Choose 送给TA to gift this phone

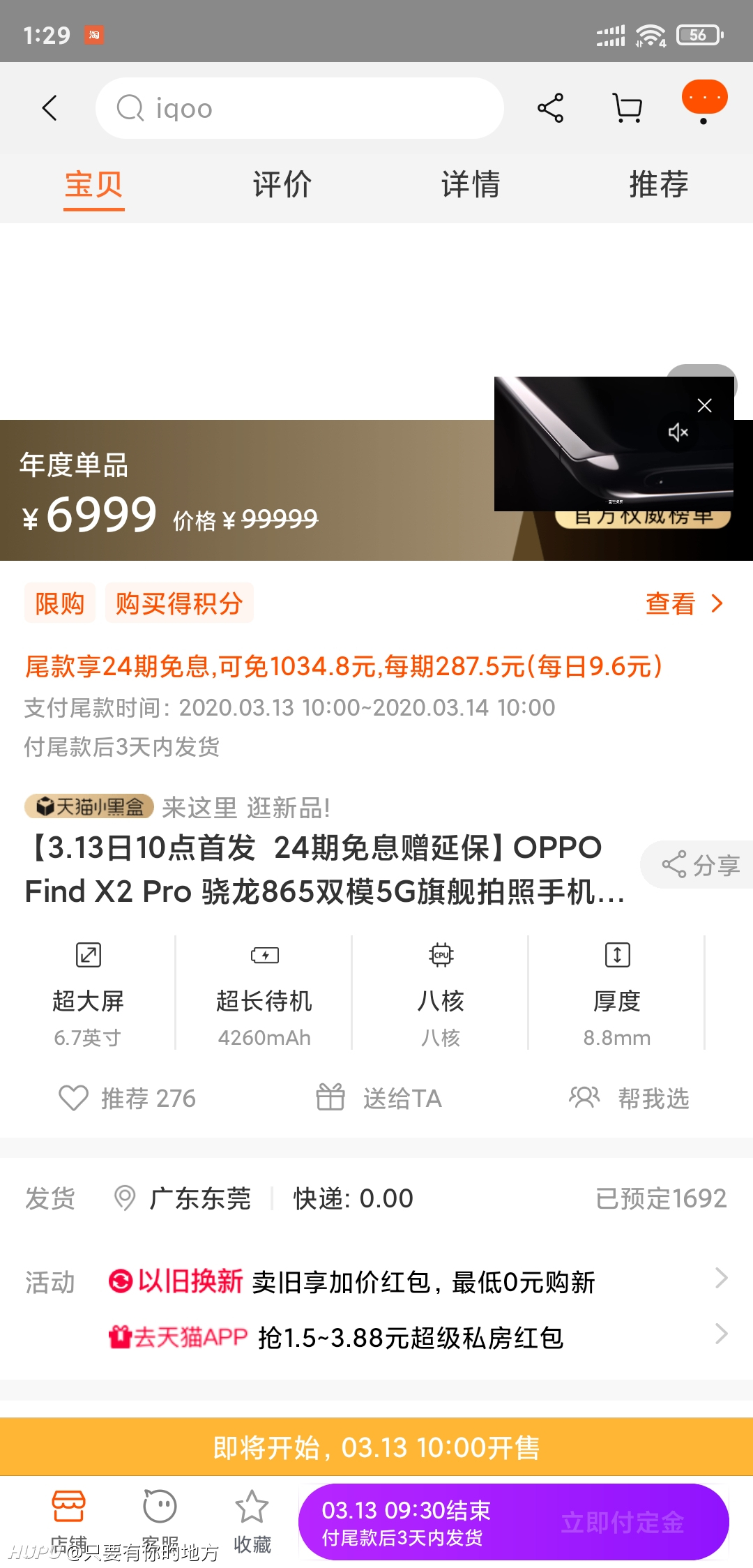(379, 1098)
